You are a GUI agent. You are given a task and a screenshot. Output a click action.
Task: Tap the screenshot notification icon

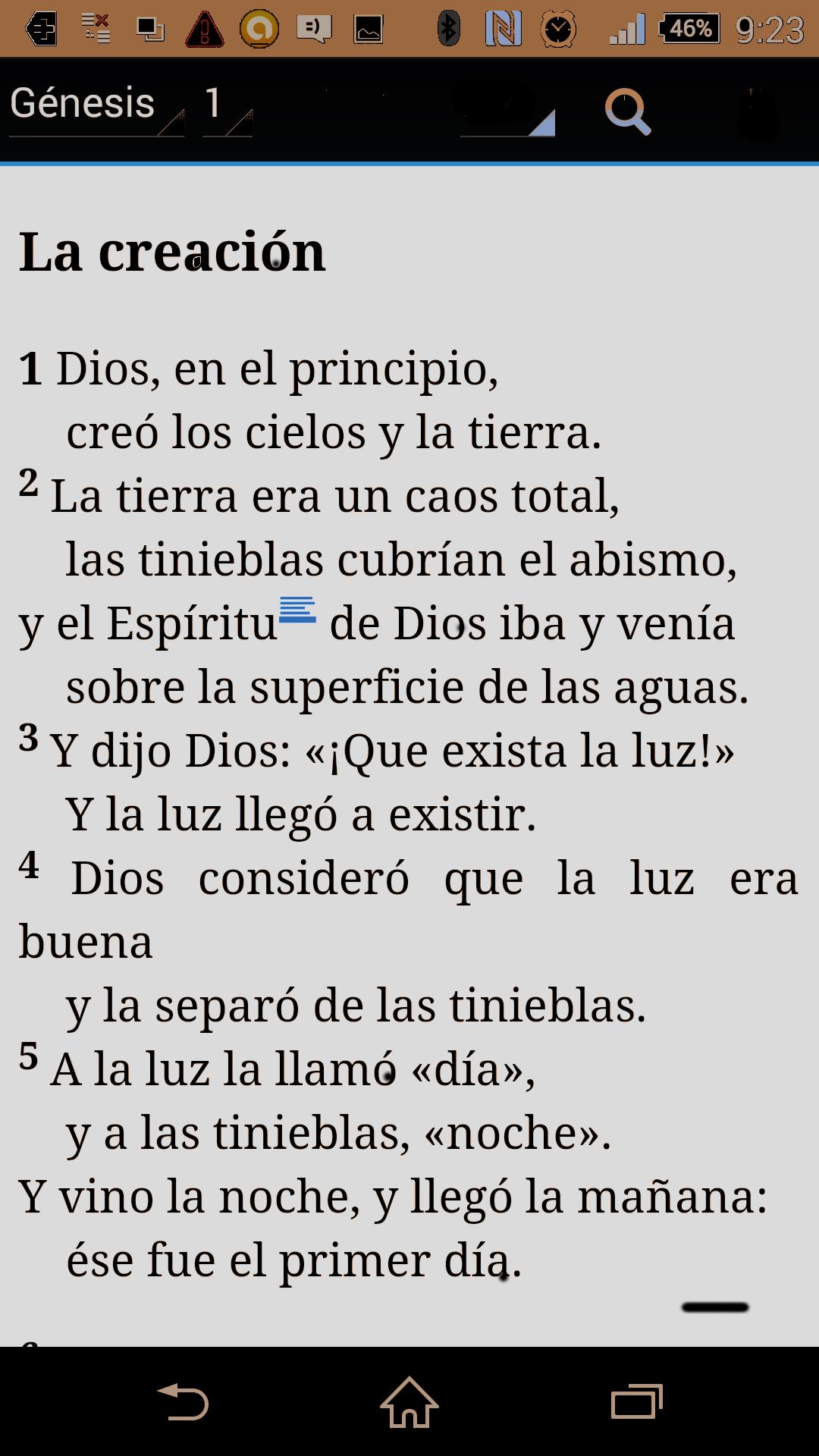tap(368, 30)
